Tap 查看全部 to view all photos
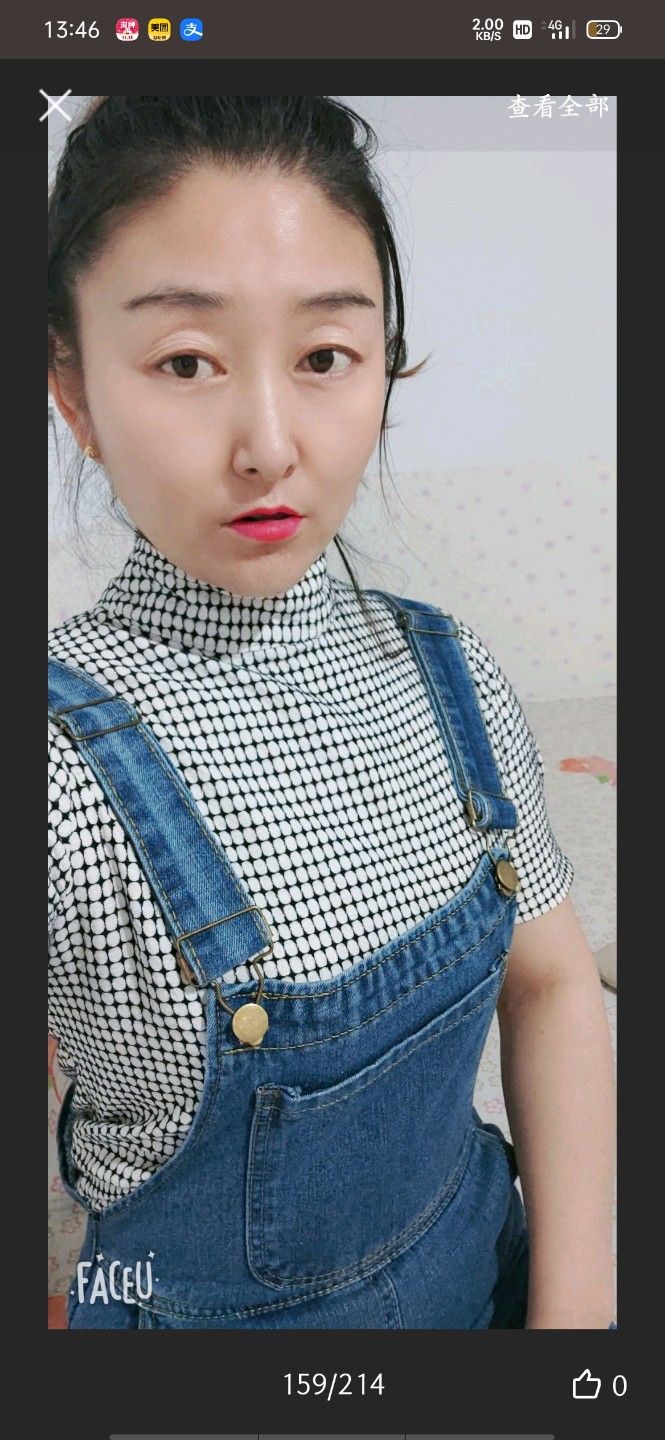 tap(557, 107)
